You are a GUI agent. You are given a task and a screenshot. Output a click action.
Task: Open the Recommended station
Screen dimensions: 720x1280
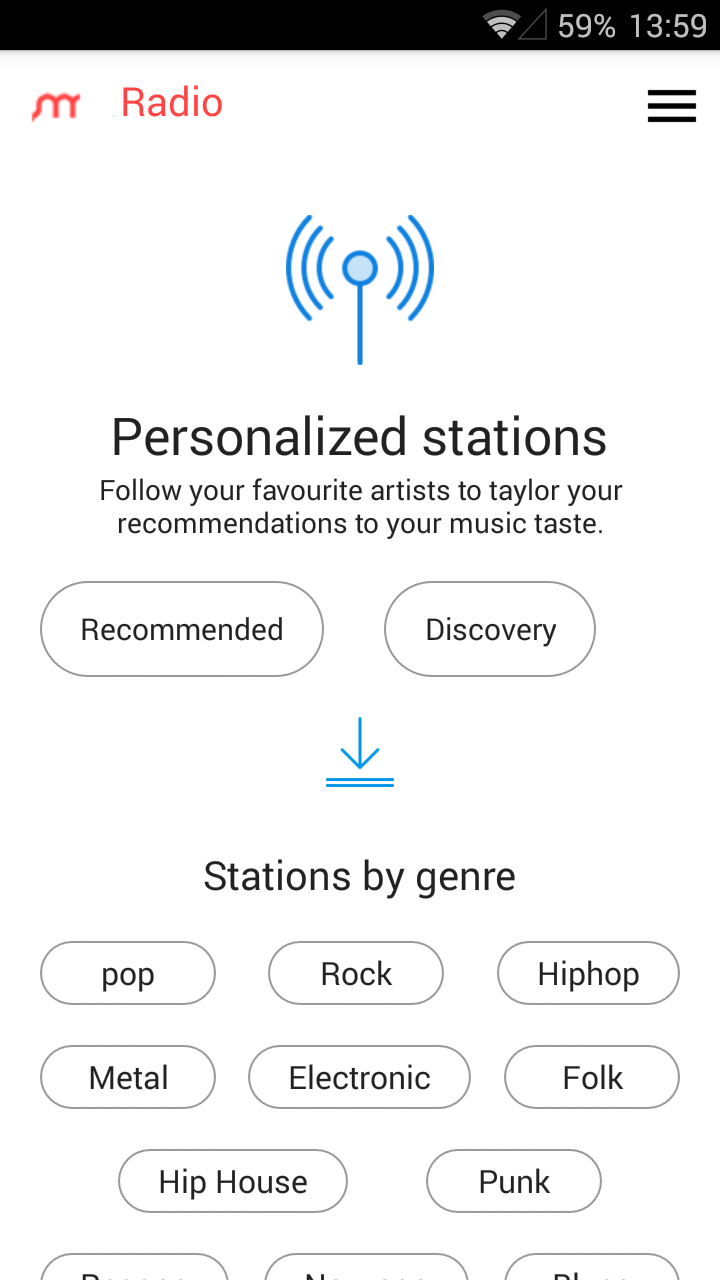pyautogui.click(x=182, y=630)
